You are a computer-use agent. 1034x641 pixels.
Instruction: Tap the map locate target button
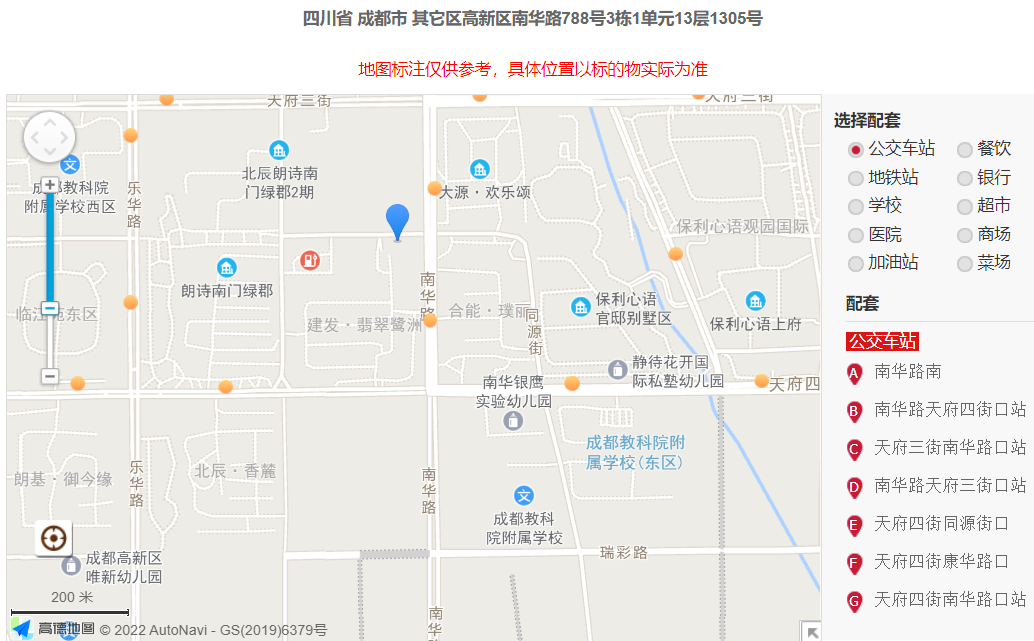[53, 538]
